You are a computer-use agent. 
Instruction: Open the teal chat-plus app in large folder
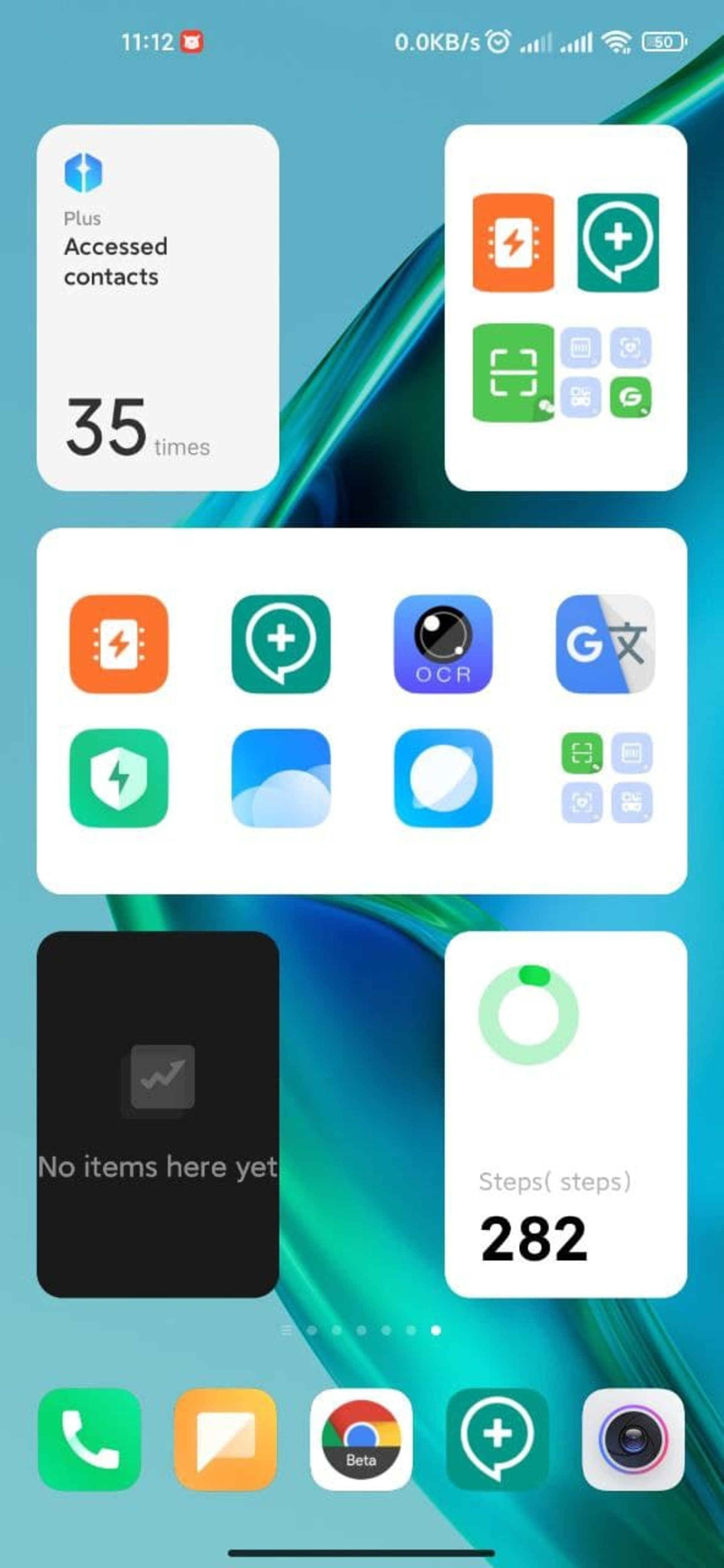click(281, 643)
